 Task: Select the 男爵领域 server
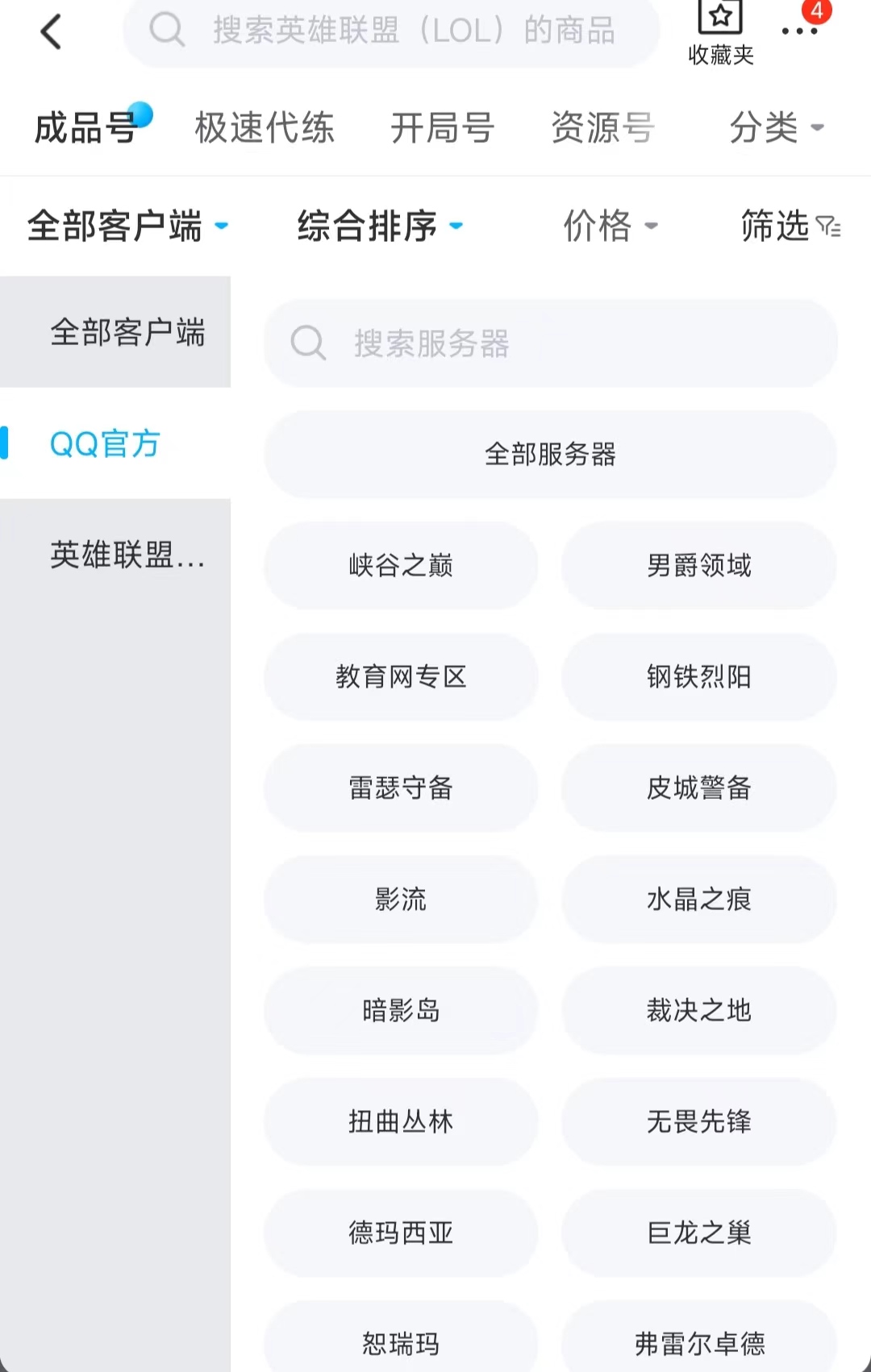(698, 566)
